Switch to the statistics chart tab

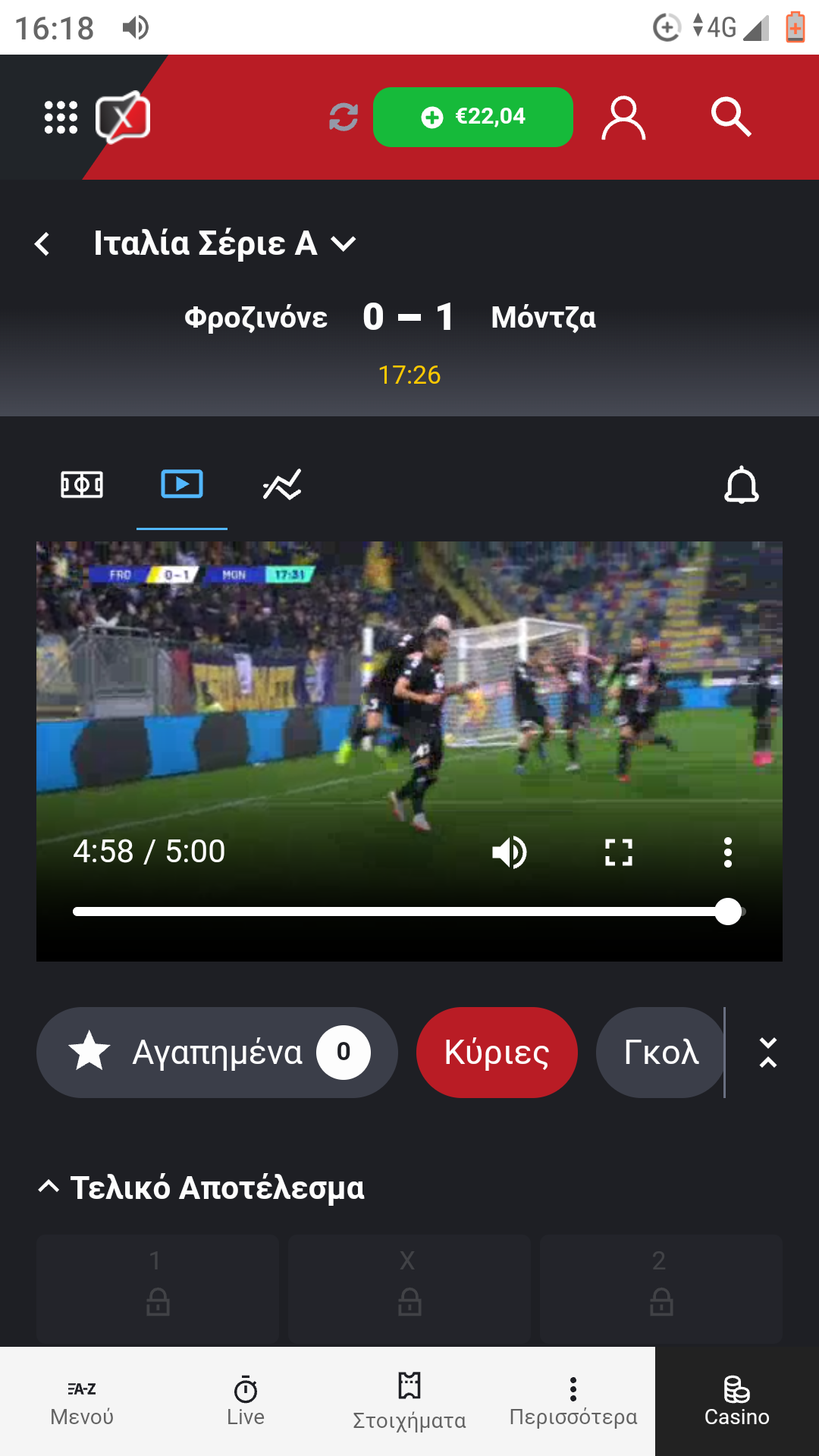tap(282, 485)
